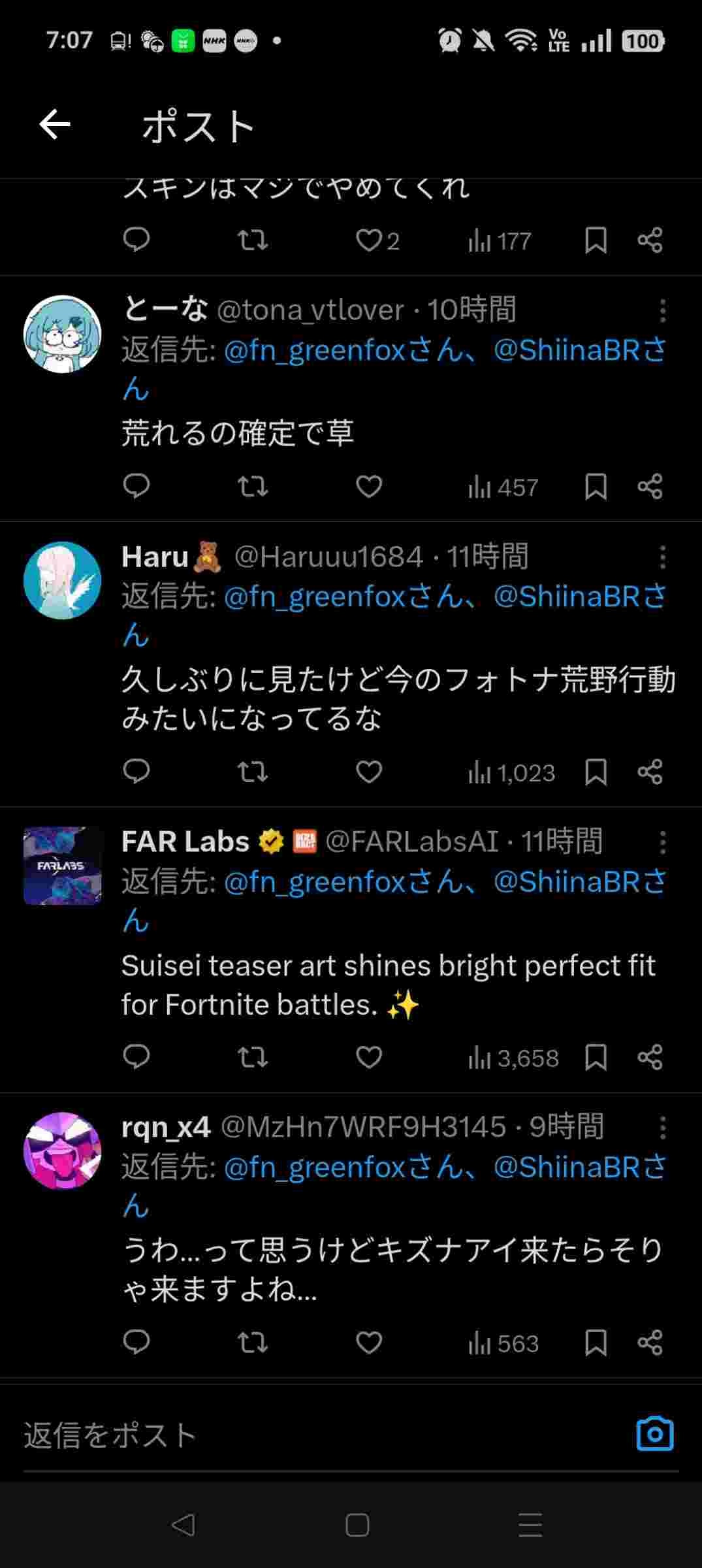This screenshot has width=702, height=1568.
Task: View analytics for rqn_x4's reply
Action: click(x=503, y=1343)
